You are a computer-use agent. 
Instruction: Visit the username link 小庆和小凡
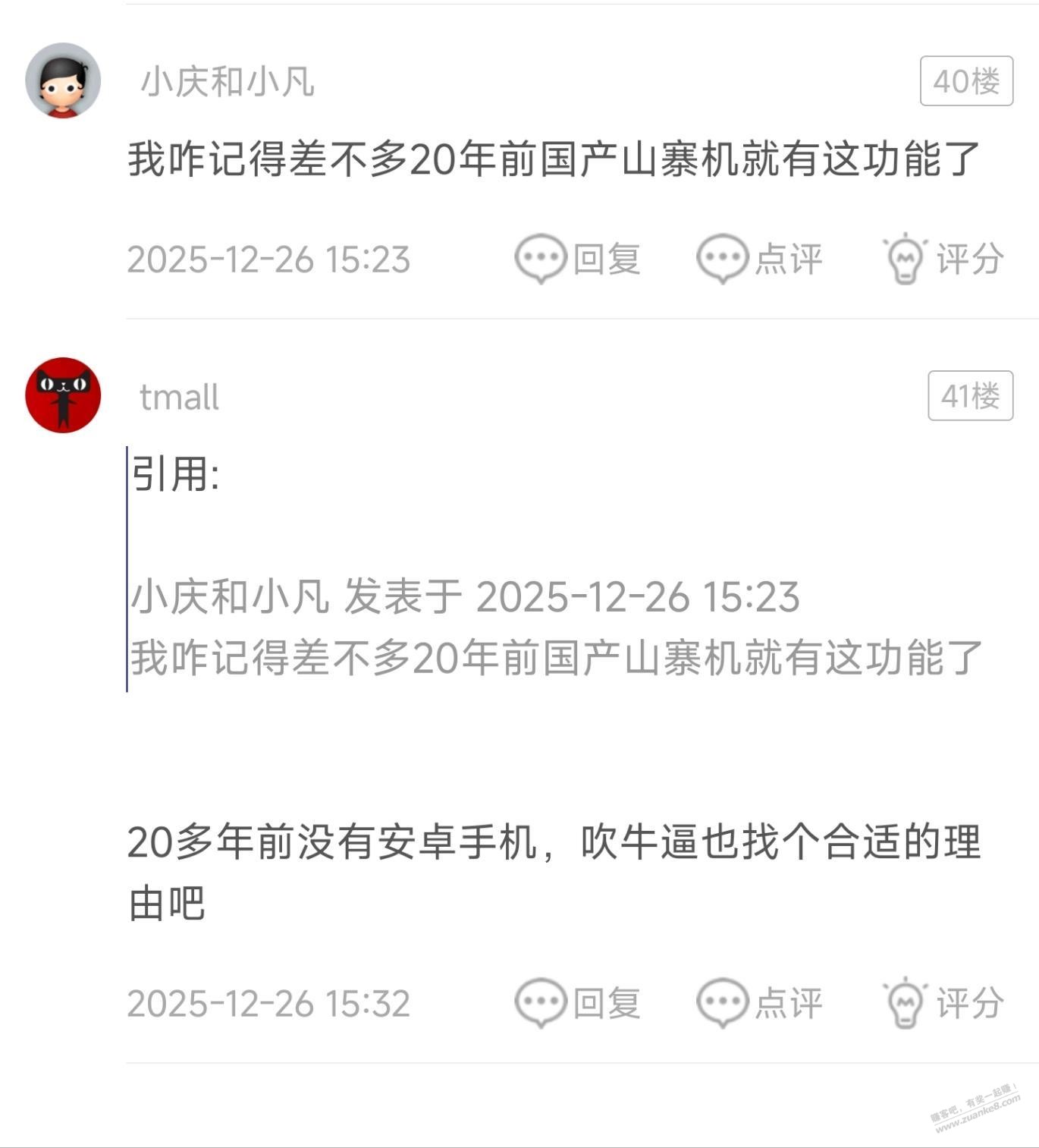point(227,82)
